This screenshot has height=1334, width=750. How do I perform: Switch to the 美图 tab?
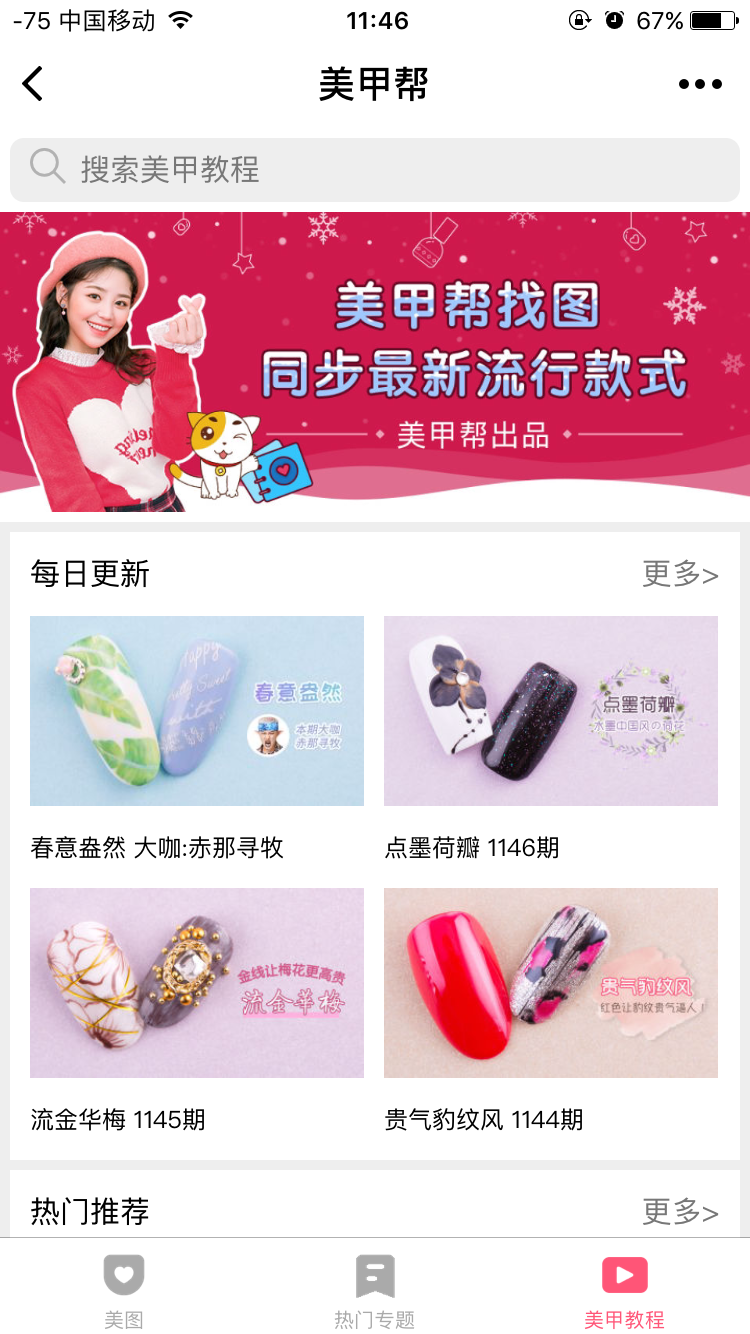[124, 1290]
